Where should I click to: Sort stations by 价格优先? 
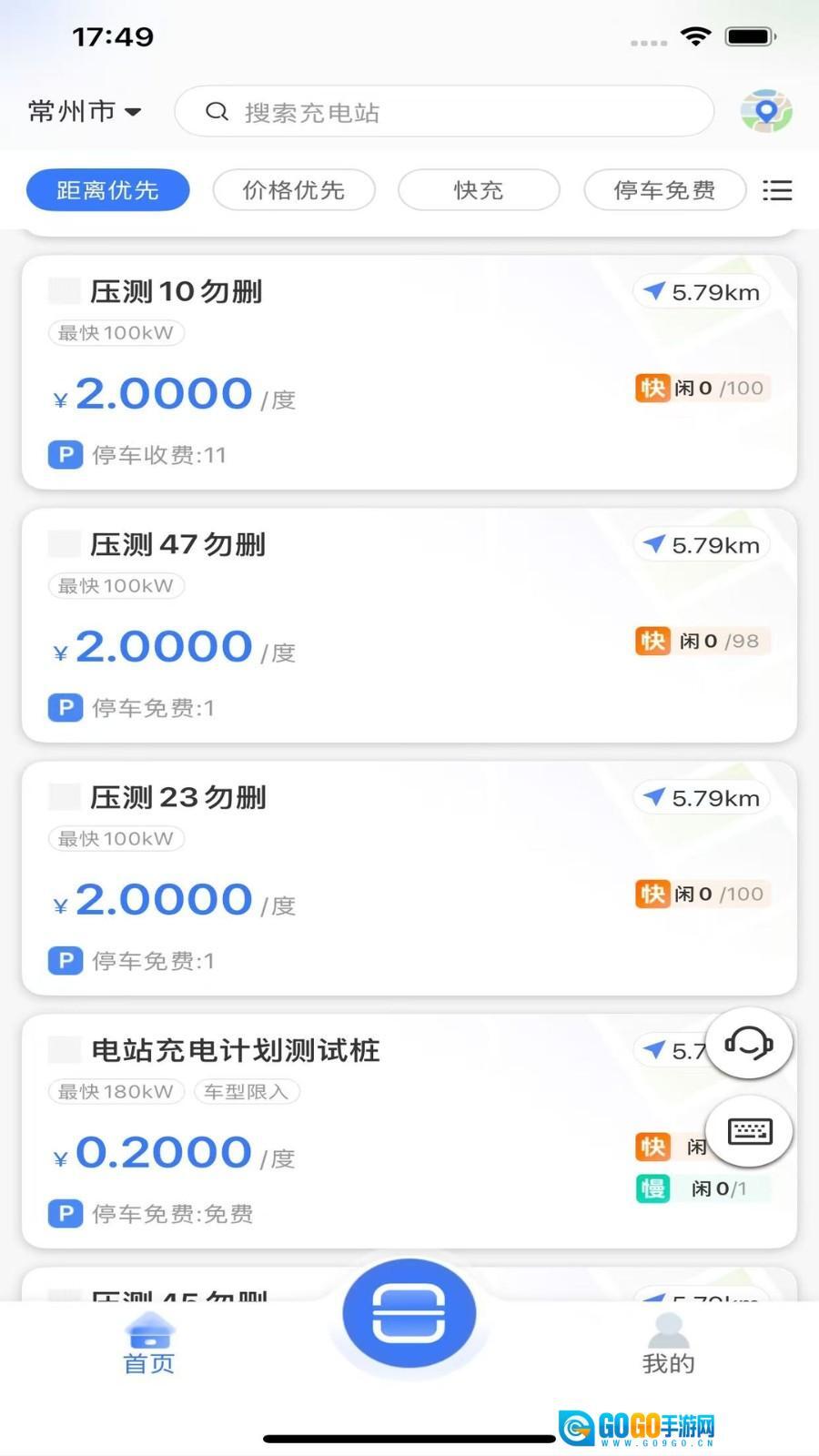(294, 190)
